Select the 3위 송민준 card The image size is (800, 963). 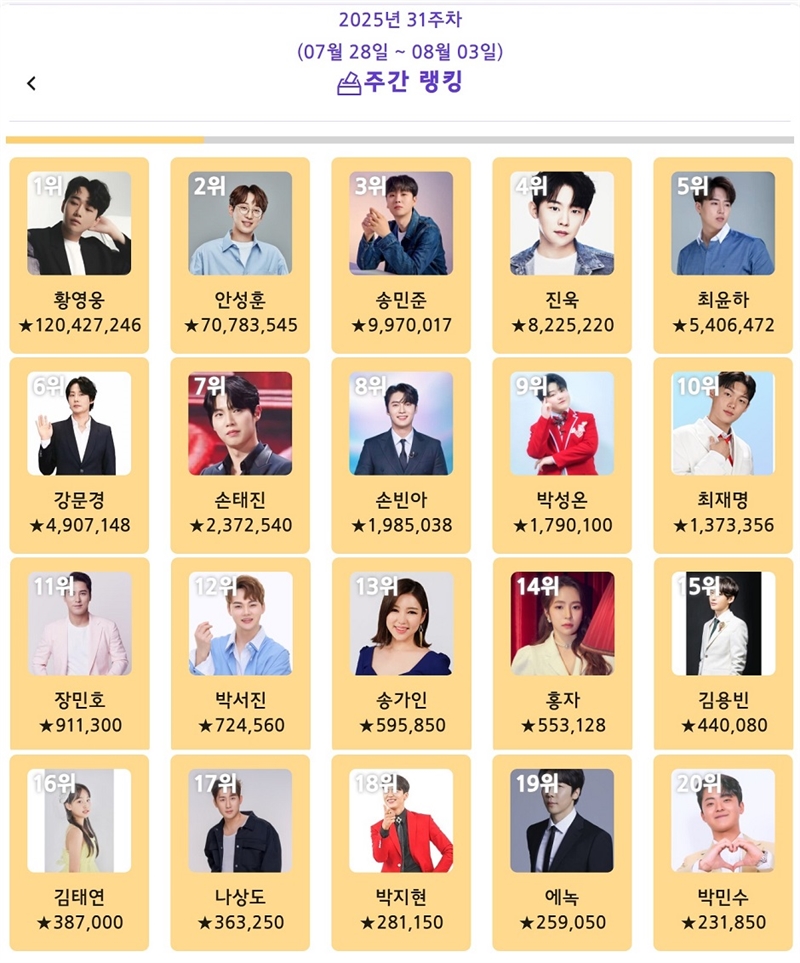tap(401, 254)
